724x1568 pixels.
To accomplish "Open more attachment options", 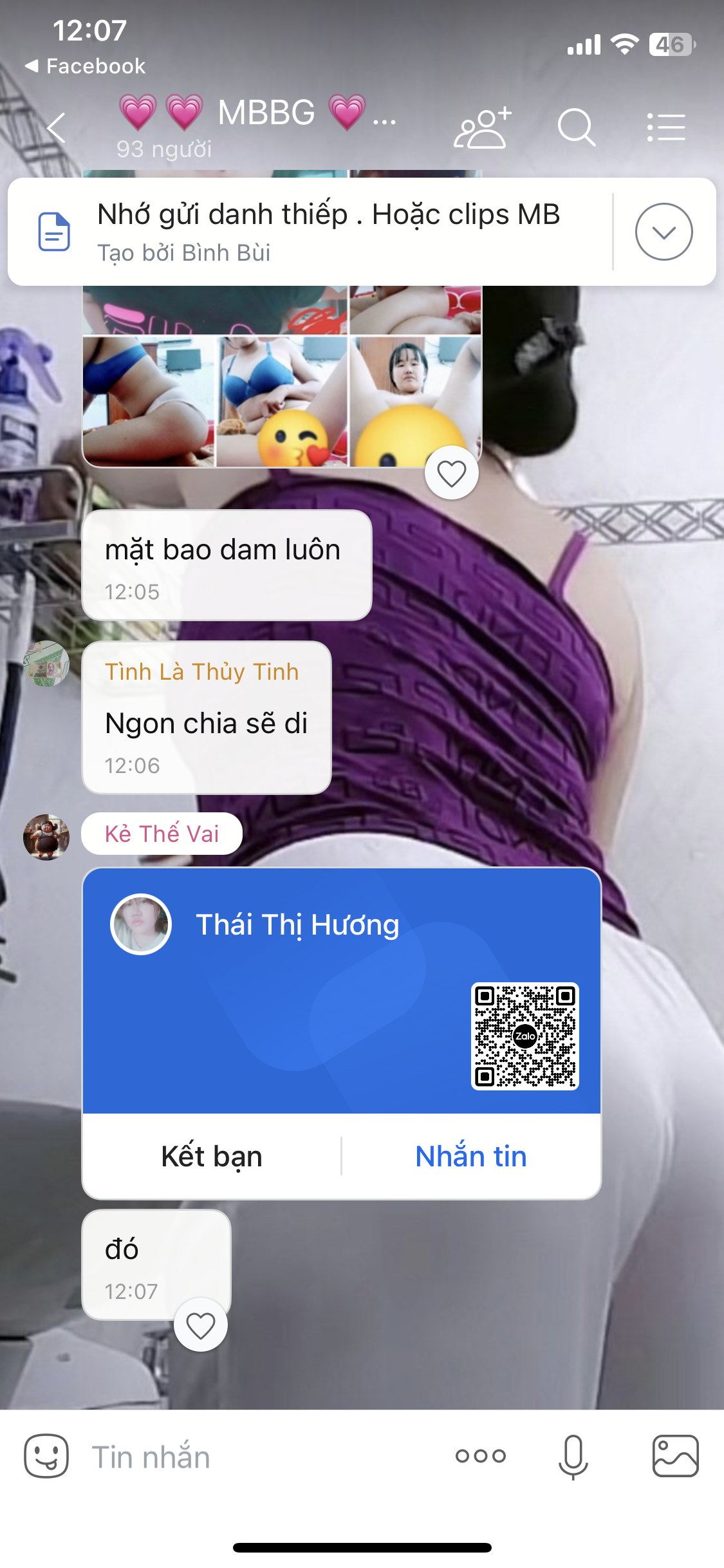I will pyautogui.click(x=480, y=1456).
